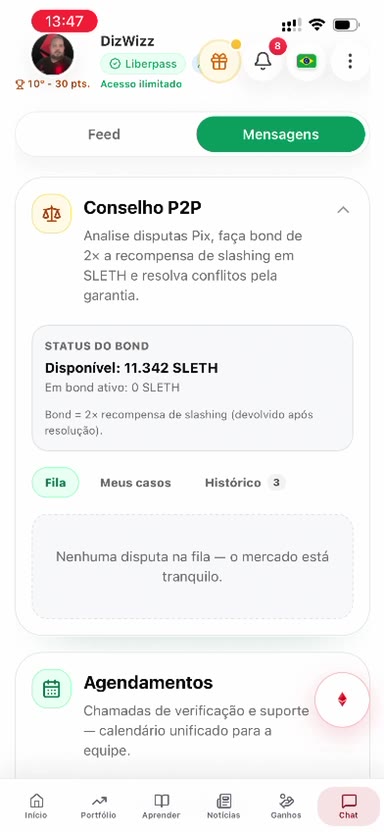This screenshot has width=384, height=832.
Task: Go to Início in bottom navigation
Action: coord(36,806)
